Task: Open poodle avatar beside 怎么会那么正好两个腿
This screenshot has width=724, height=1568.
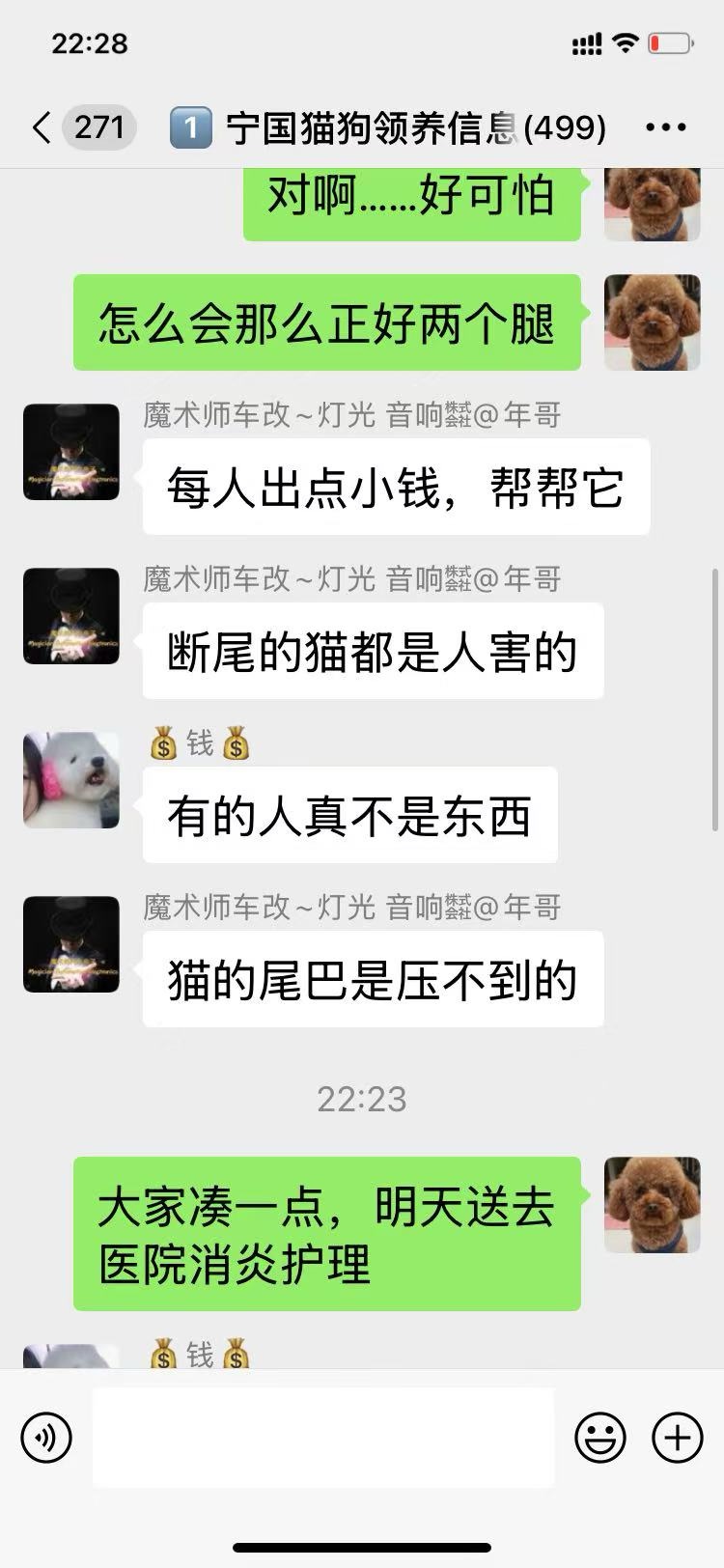Action: point(652,322)
